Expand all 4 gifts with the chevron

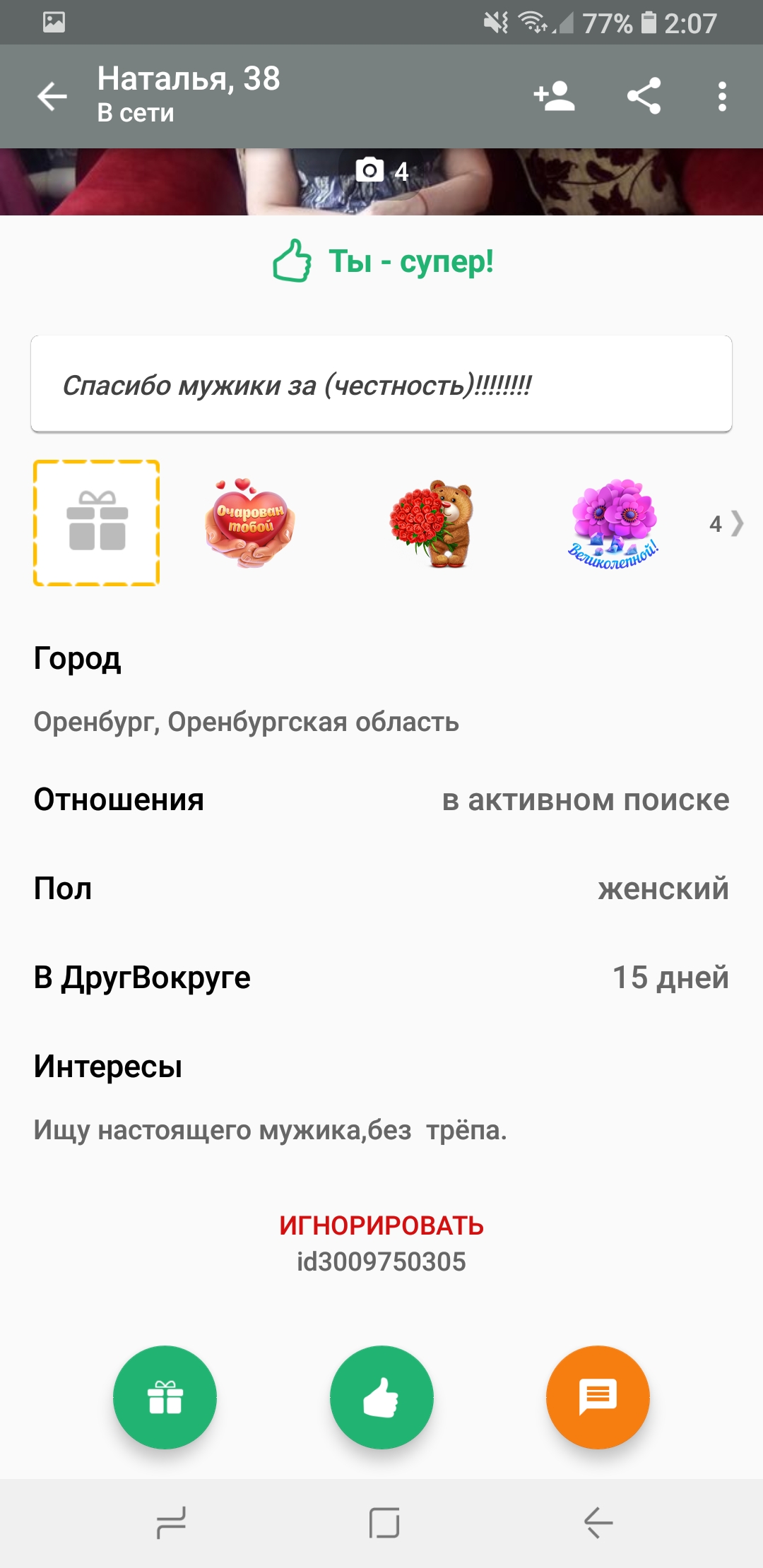tap(727, 523)
